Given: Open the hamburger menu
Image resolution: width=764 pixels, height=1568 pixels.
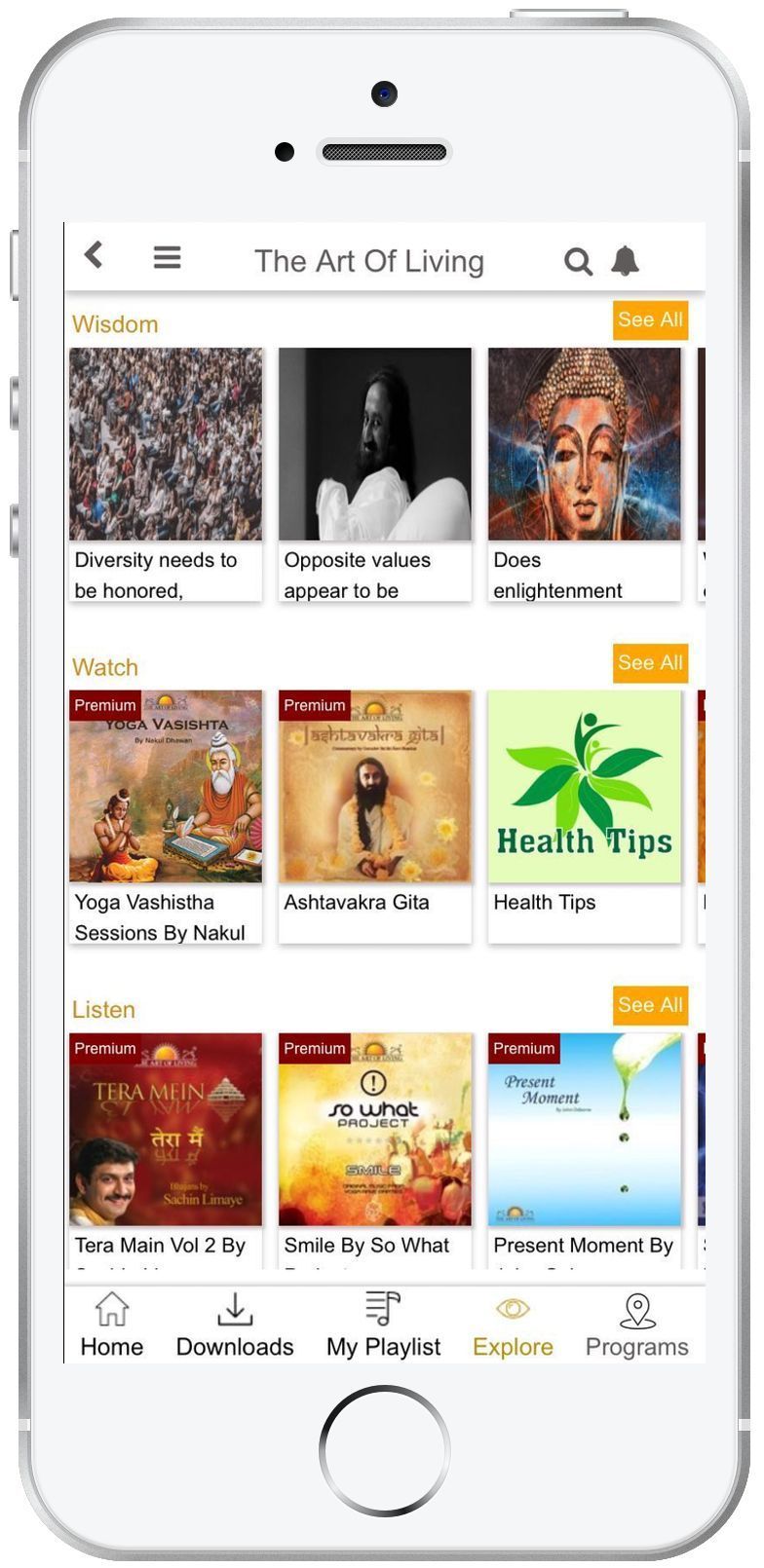Looking at the screenshot, I should (167, 257).
